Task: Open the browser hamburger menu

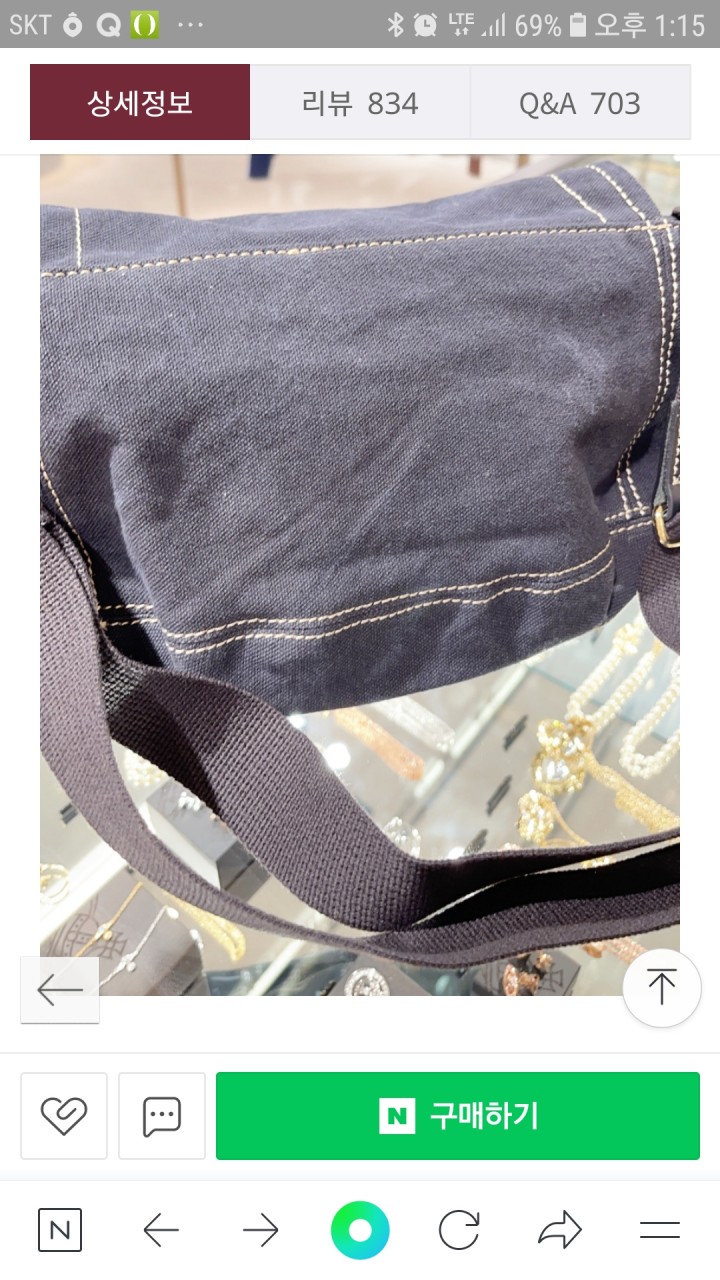Action: coord(660,1230)
